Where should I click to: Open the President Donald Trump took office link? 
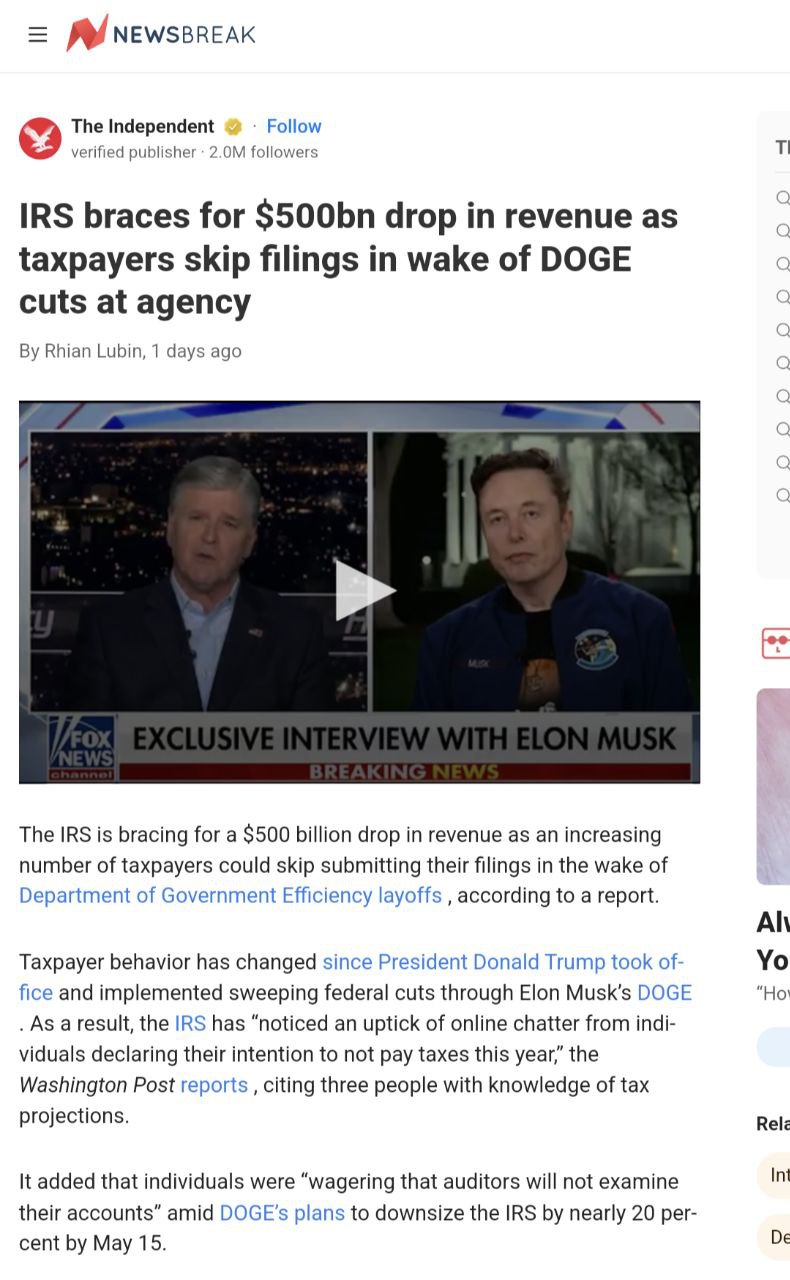point(502,962)
